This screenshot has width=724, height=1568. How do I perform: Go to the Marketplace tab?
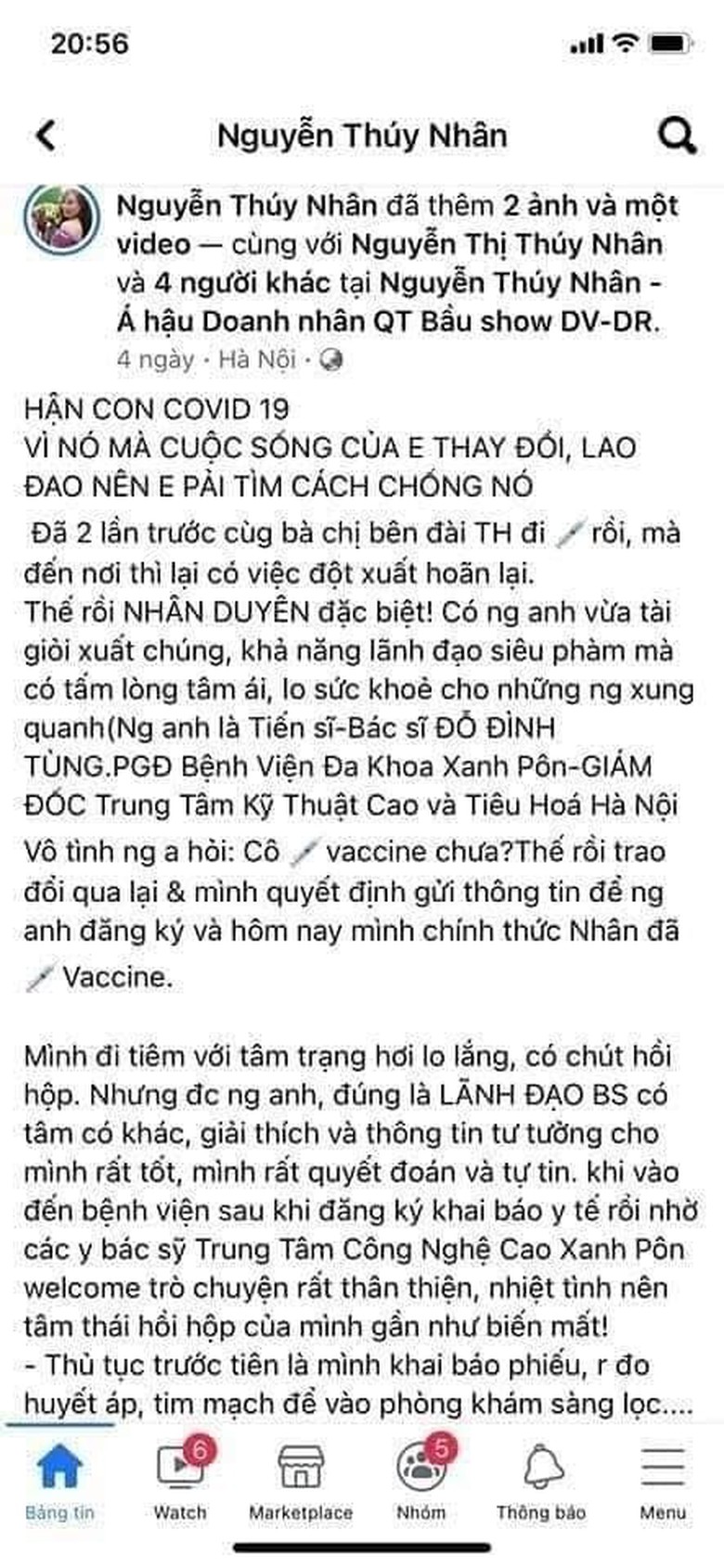pos(301,1480)
